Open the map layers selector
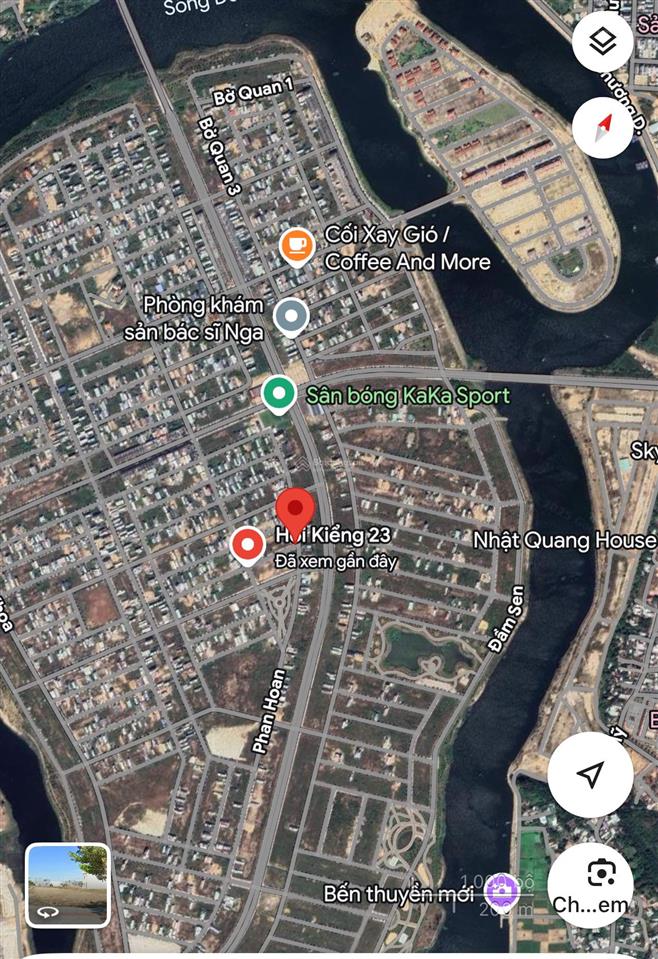 (602, 42)
